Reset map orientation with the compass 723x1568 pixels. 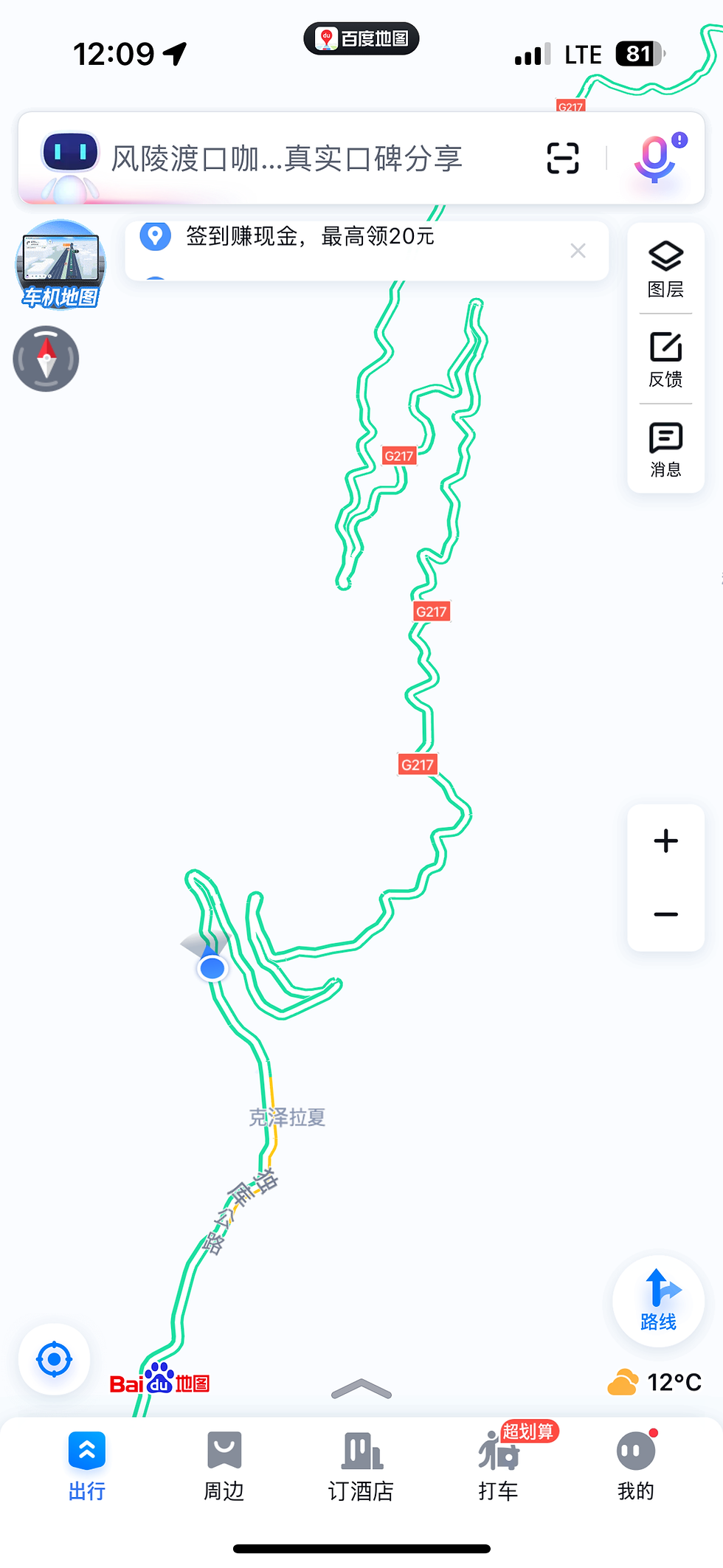click(46, 359)
